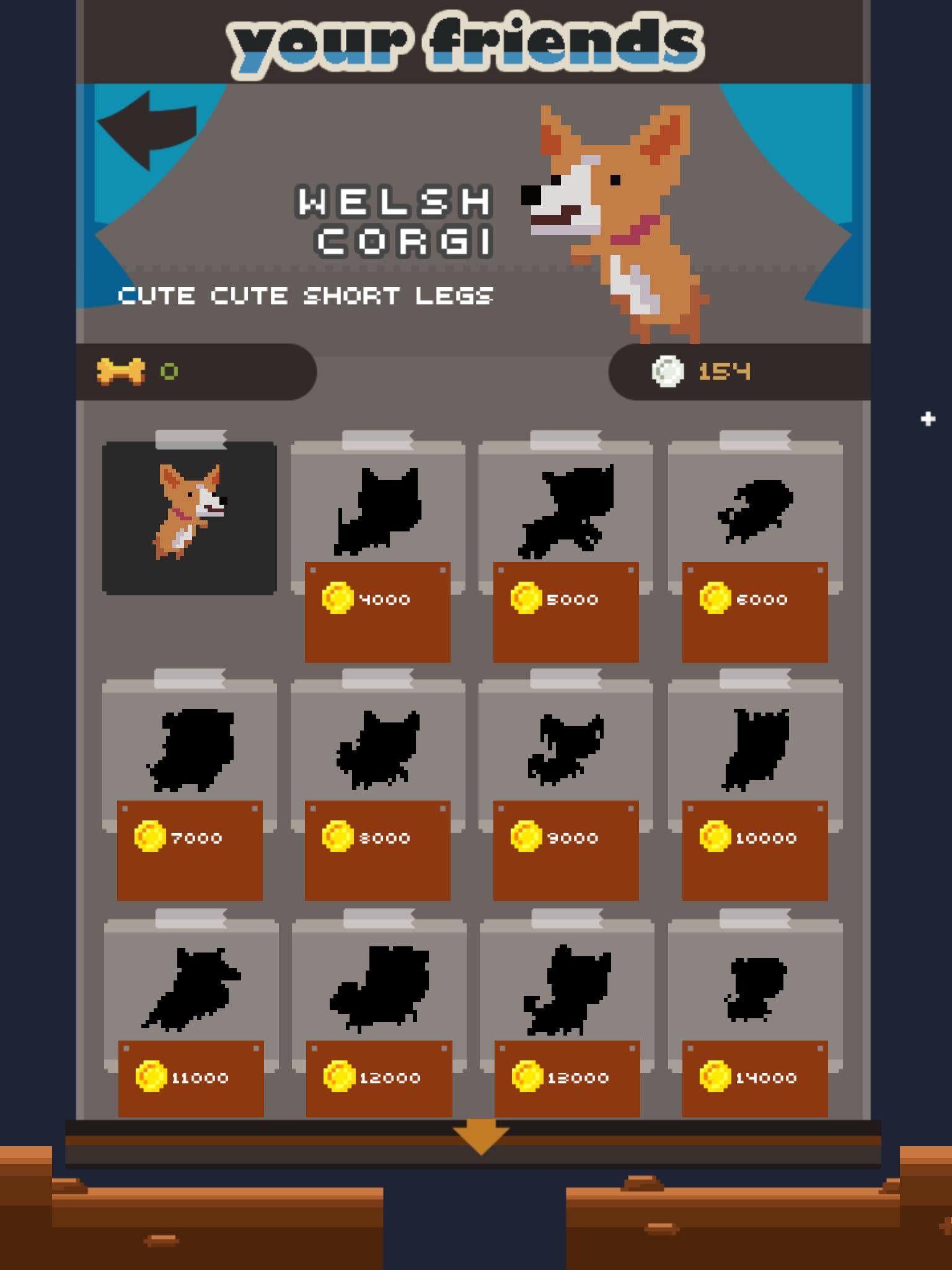Tap the Welsh Corgi dog on the stage
This screenshot has width=952, height=1270.
coord(614,217)
